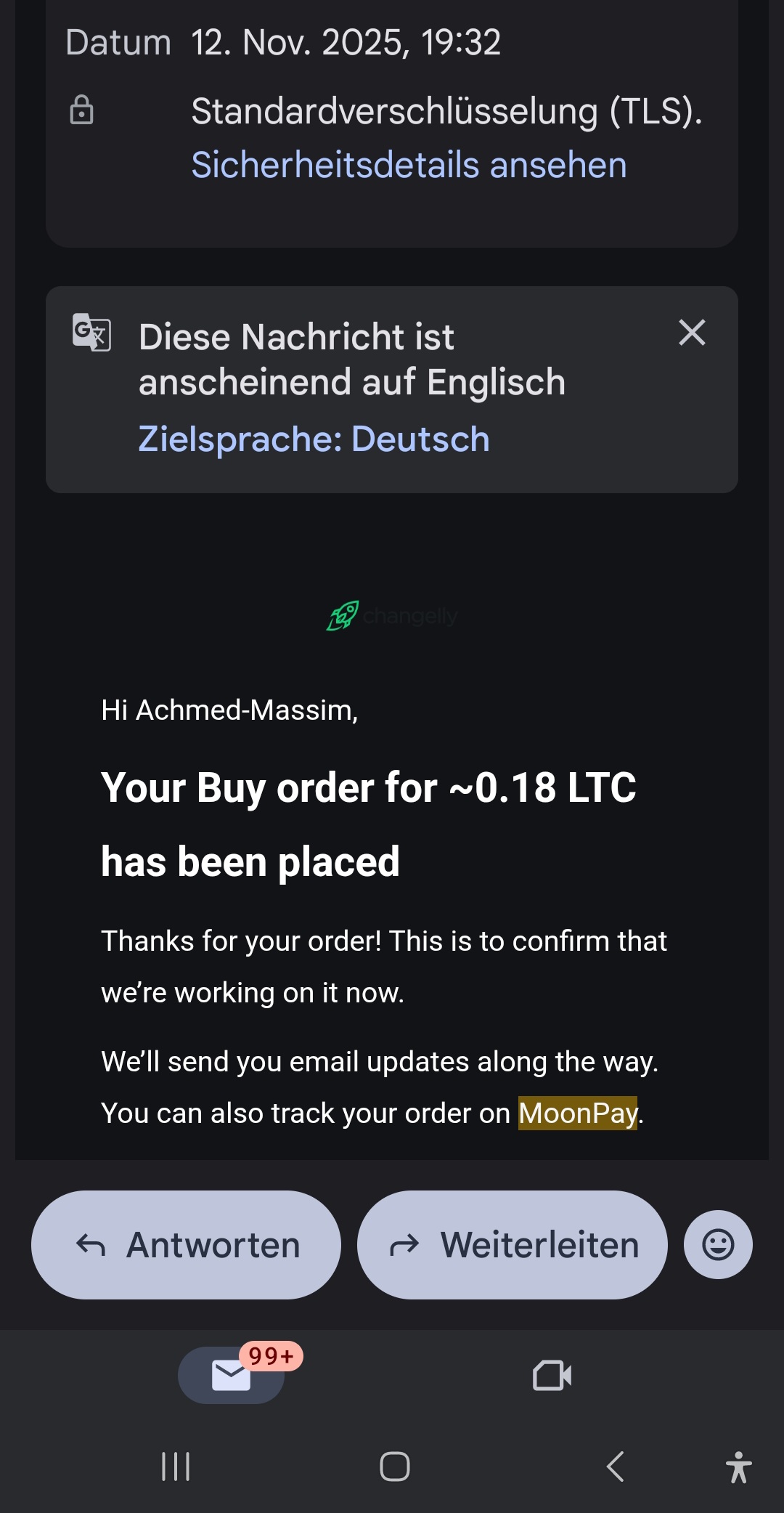Viewport: 784px width, 1513px height.
Task: Go back using system back button
Action: pos(615,1467)
